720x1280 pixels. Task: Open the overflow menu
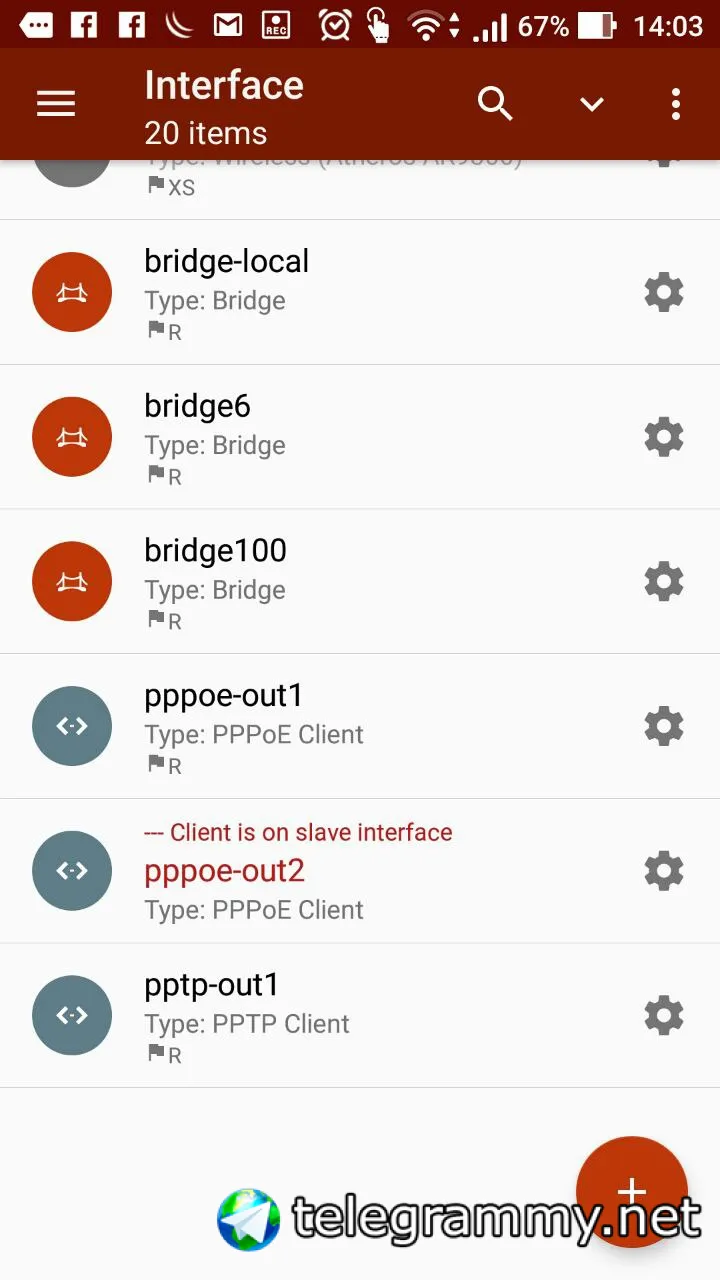(676, 104)
